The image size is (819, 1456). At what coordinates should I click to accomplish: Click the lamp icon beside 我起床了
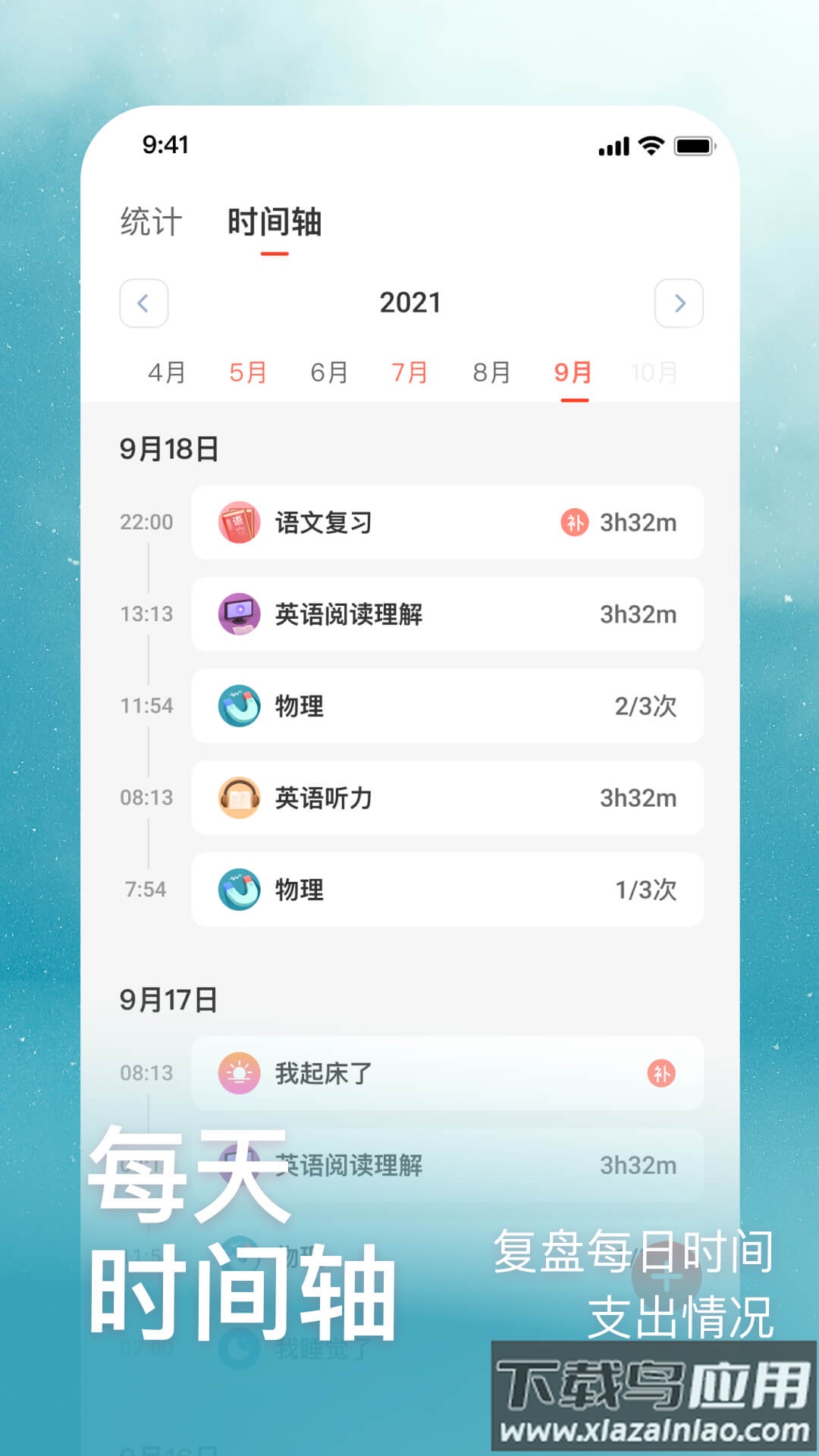[x=239, y=1072]
